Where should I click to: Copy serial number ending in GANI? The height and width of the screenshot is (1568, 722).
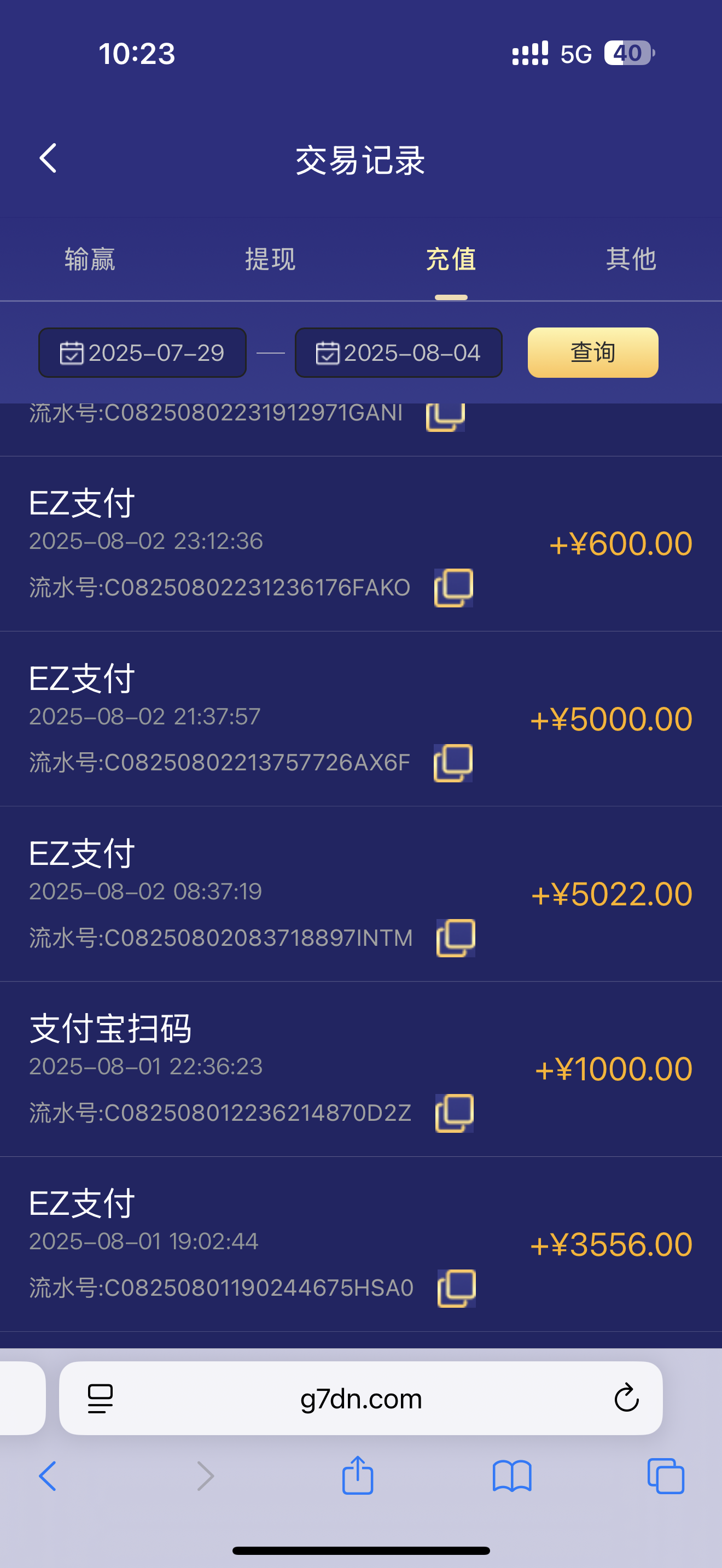446,417
